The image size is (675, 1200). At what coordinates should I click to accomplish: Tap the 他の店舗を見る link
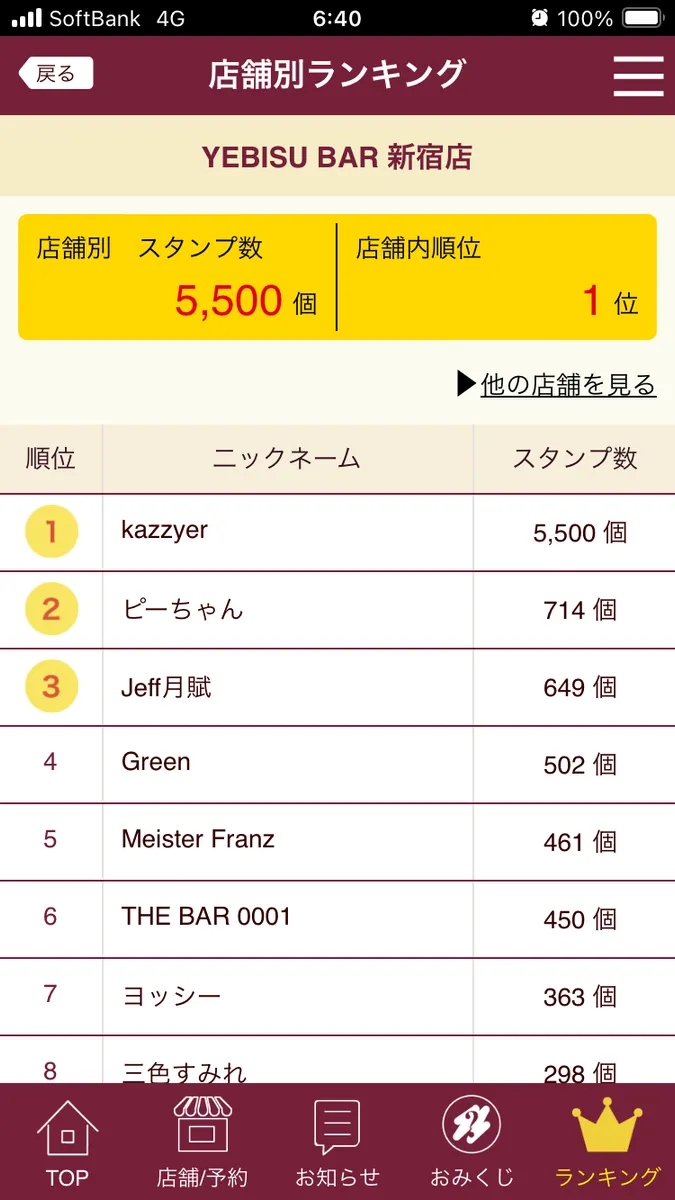coord(567,385)
